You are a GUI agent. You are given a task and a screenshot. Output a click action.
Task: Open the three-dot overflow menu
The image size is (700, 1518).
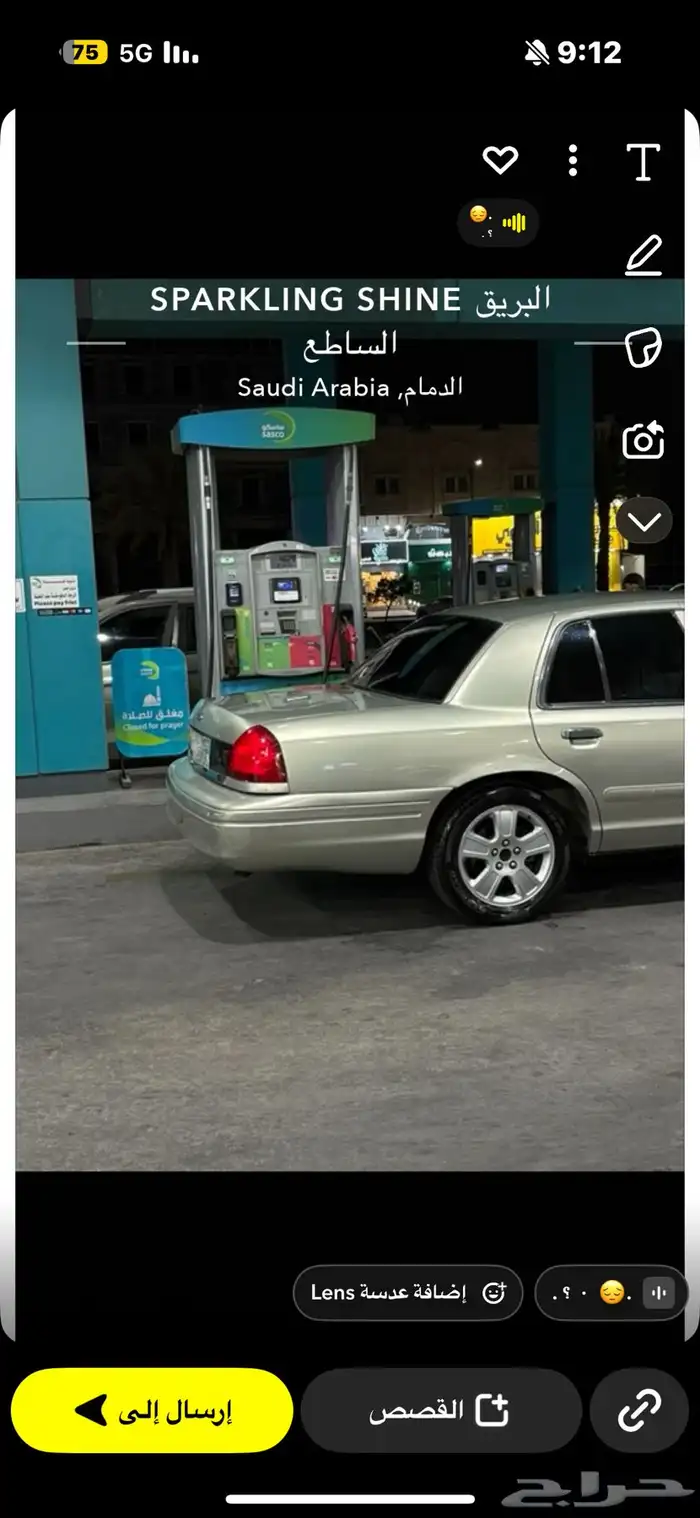click(572, 160)
